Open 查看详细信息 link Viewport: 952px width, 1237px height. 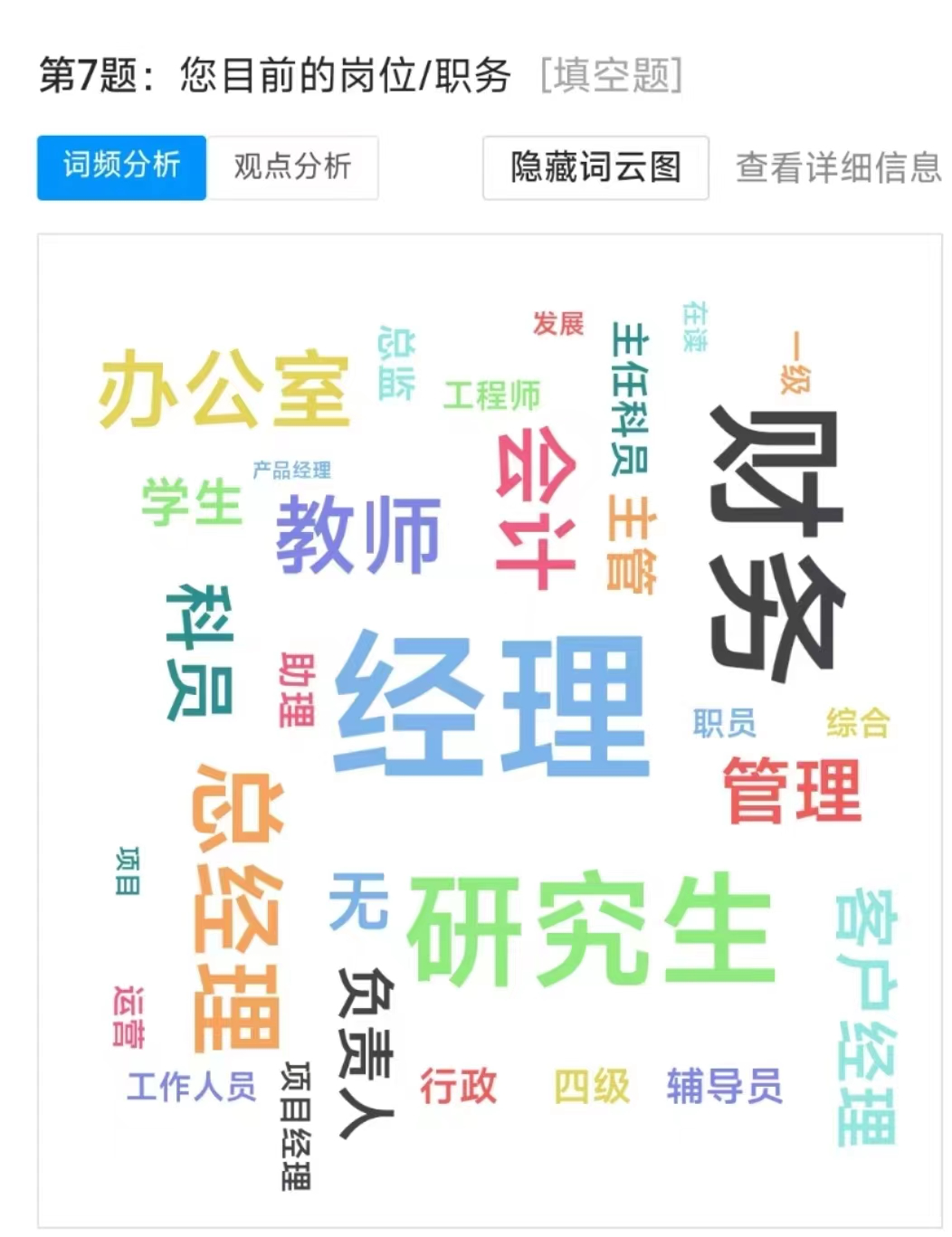pyautogui.click(x=838, y=167)
